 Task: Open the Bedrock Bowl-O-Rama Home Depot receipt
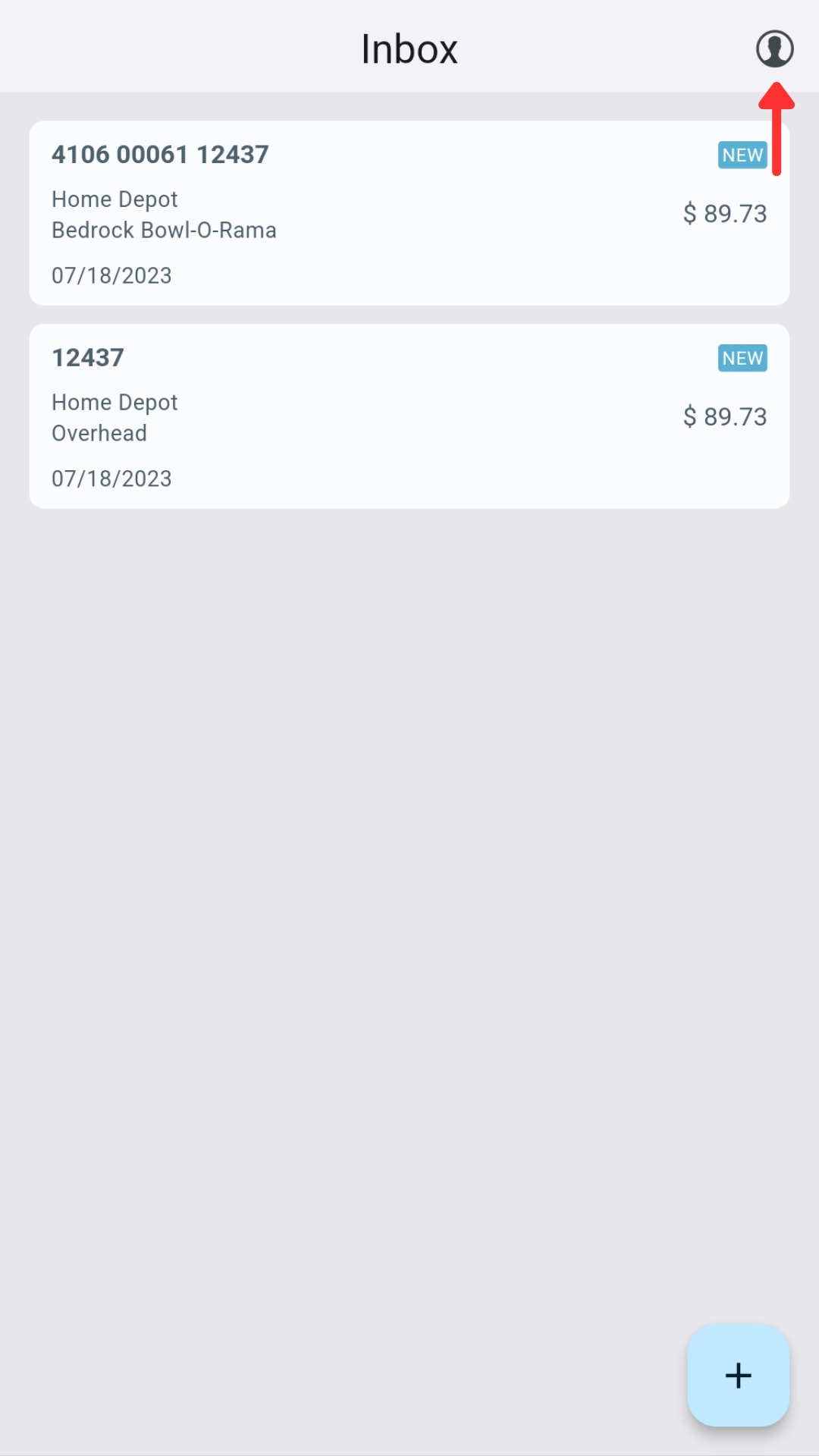pos(409,213)
